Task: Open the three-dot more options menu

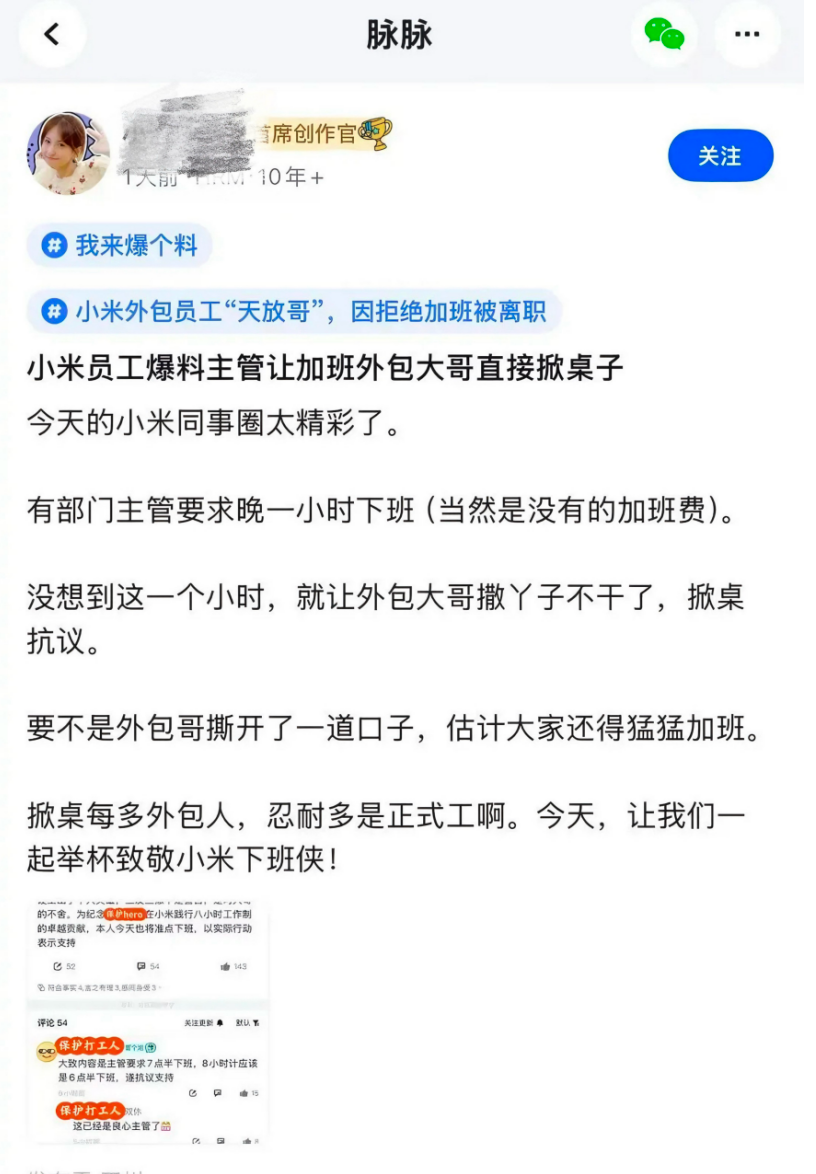Action: coord(748,33)
